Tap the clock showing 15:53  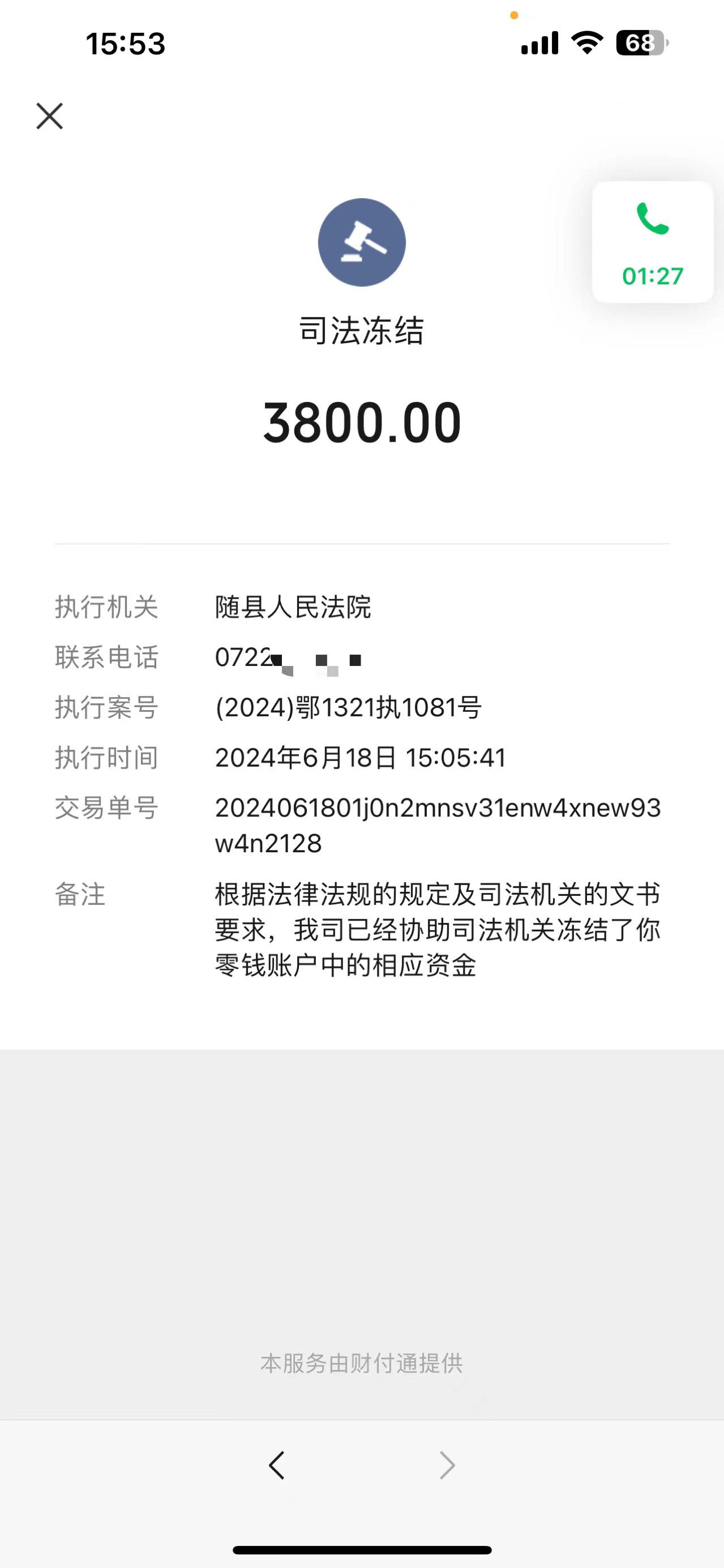coord(125,44)
